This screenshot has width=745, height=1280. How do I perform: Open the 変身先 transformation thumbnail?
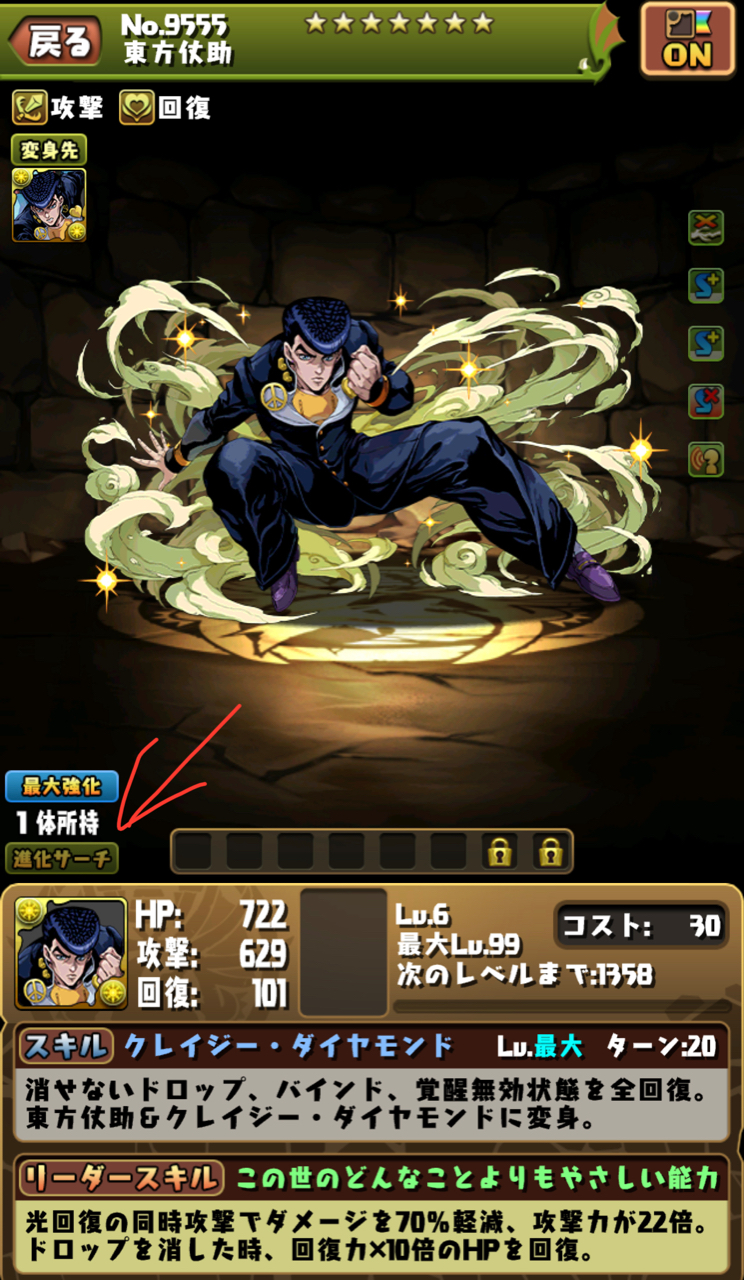[x=49, y=205]
